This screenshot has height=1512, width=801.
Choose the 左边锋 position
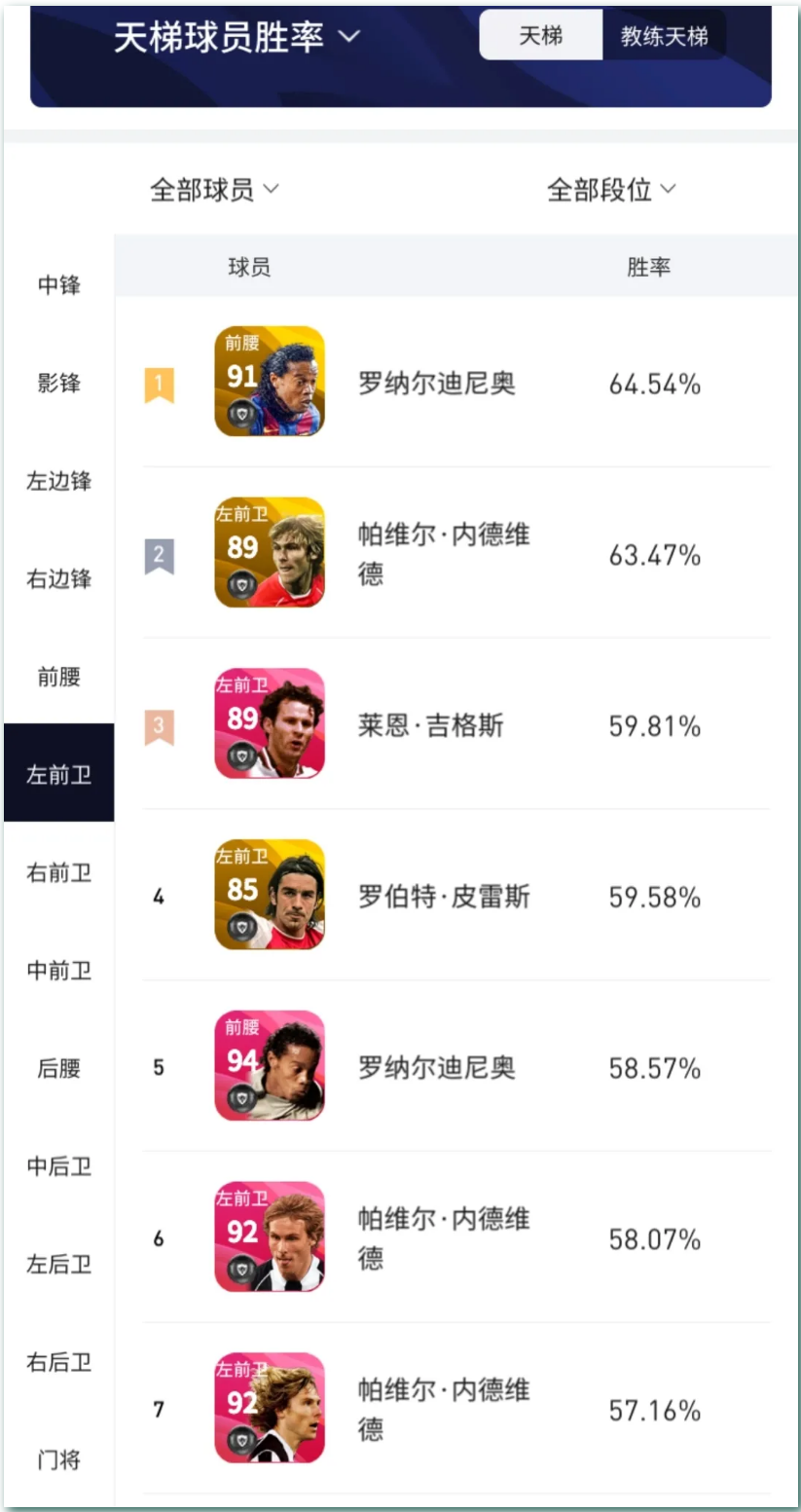(x=59, y=481)
